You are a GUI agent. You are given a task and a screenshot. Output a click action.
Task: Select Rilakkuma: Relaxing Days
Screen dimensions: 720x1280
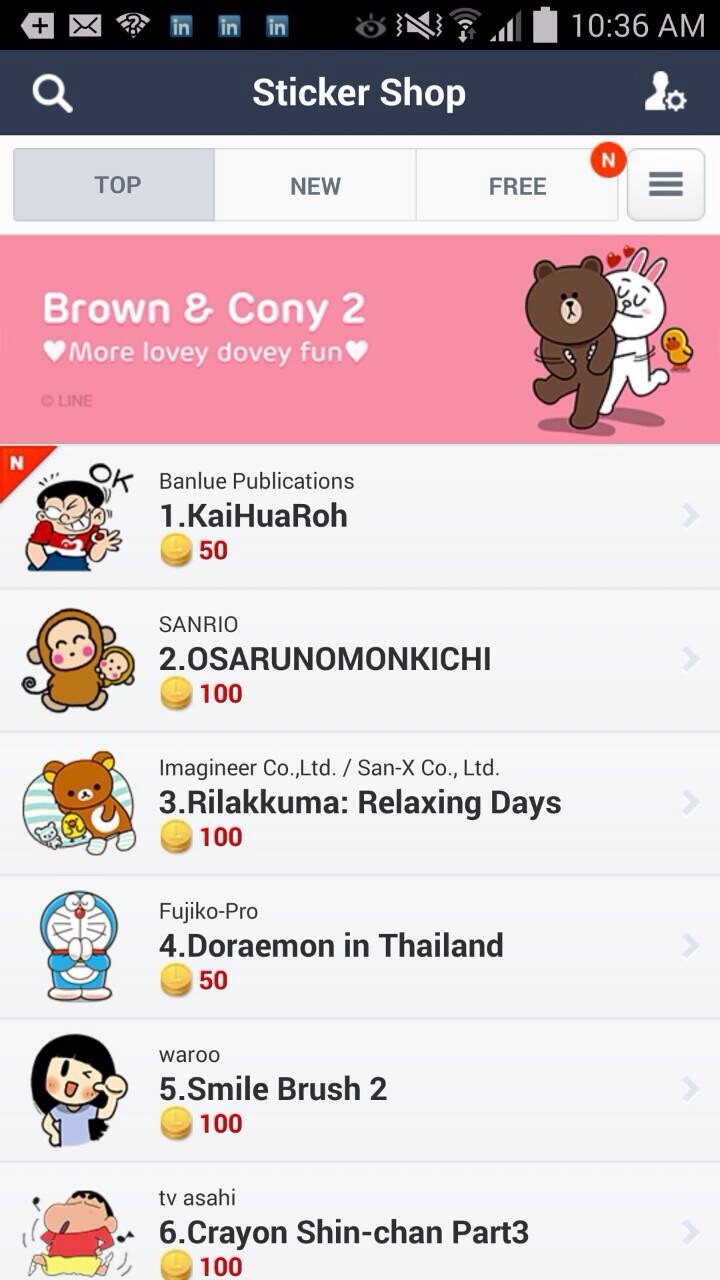click(360, 803)
